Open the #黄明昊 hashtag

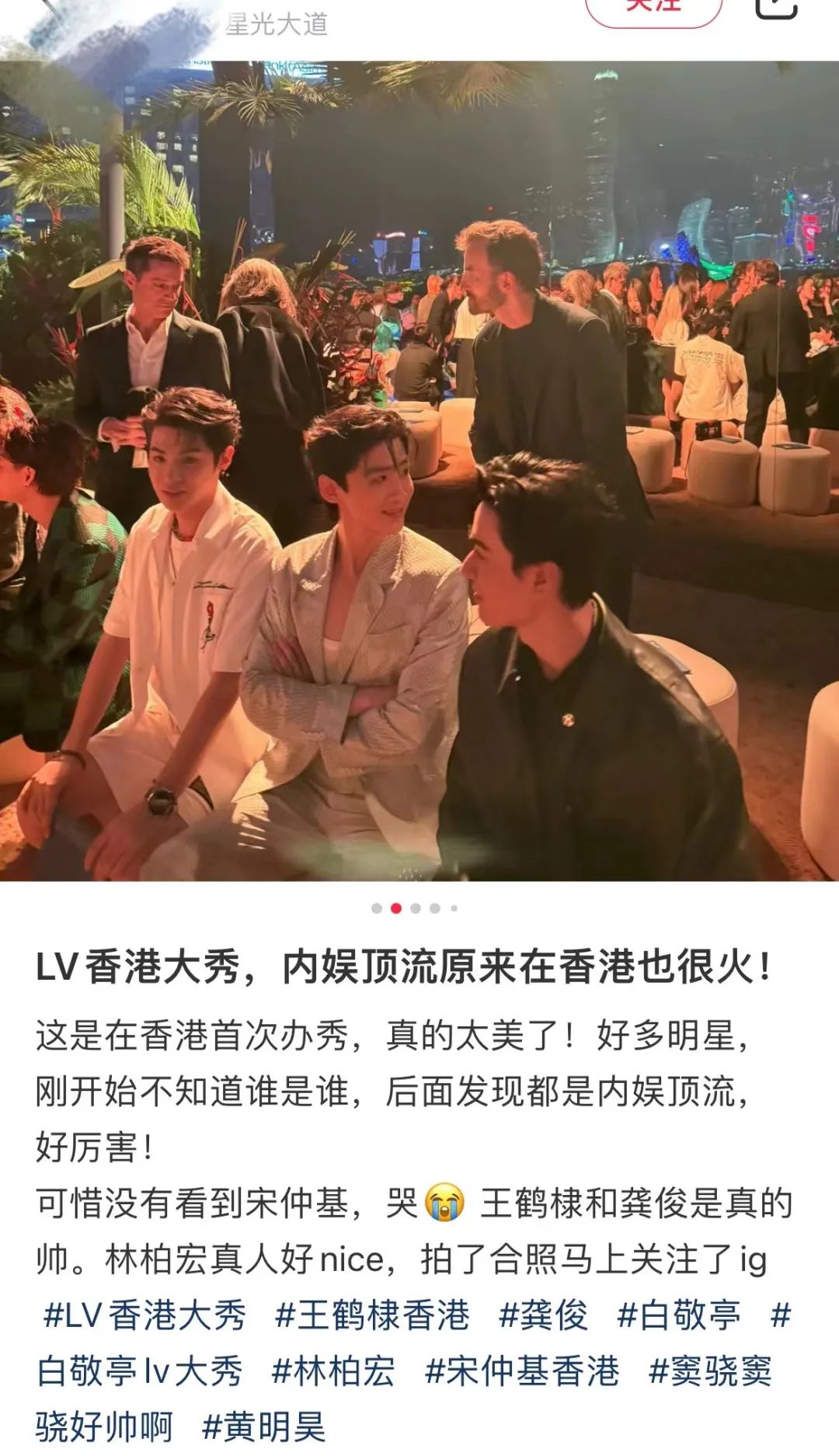(x=263, y=1426)
